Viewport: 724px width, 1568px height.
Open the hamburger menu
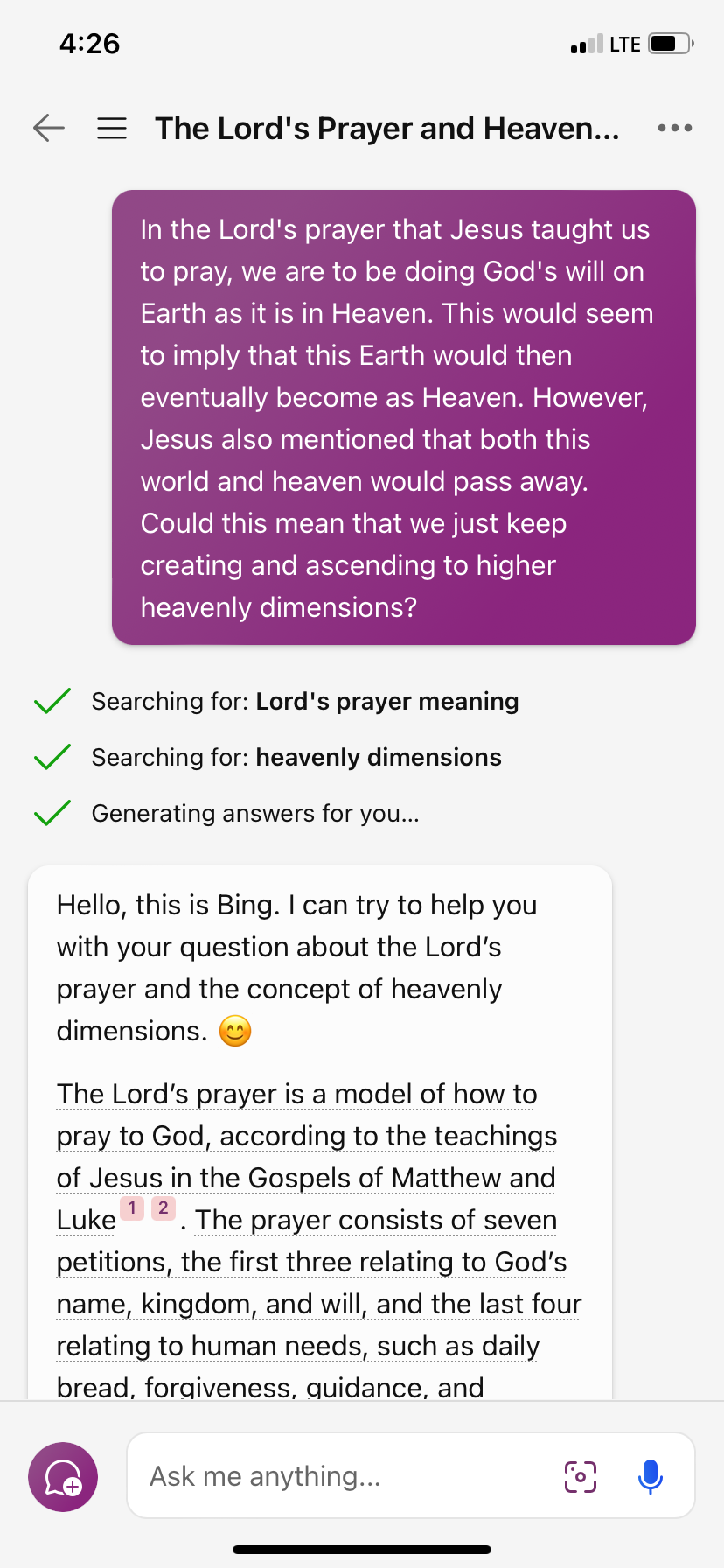click(x=112, y=129)
